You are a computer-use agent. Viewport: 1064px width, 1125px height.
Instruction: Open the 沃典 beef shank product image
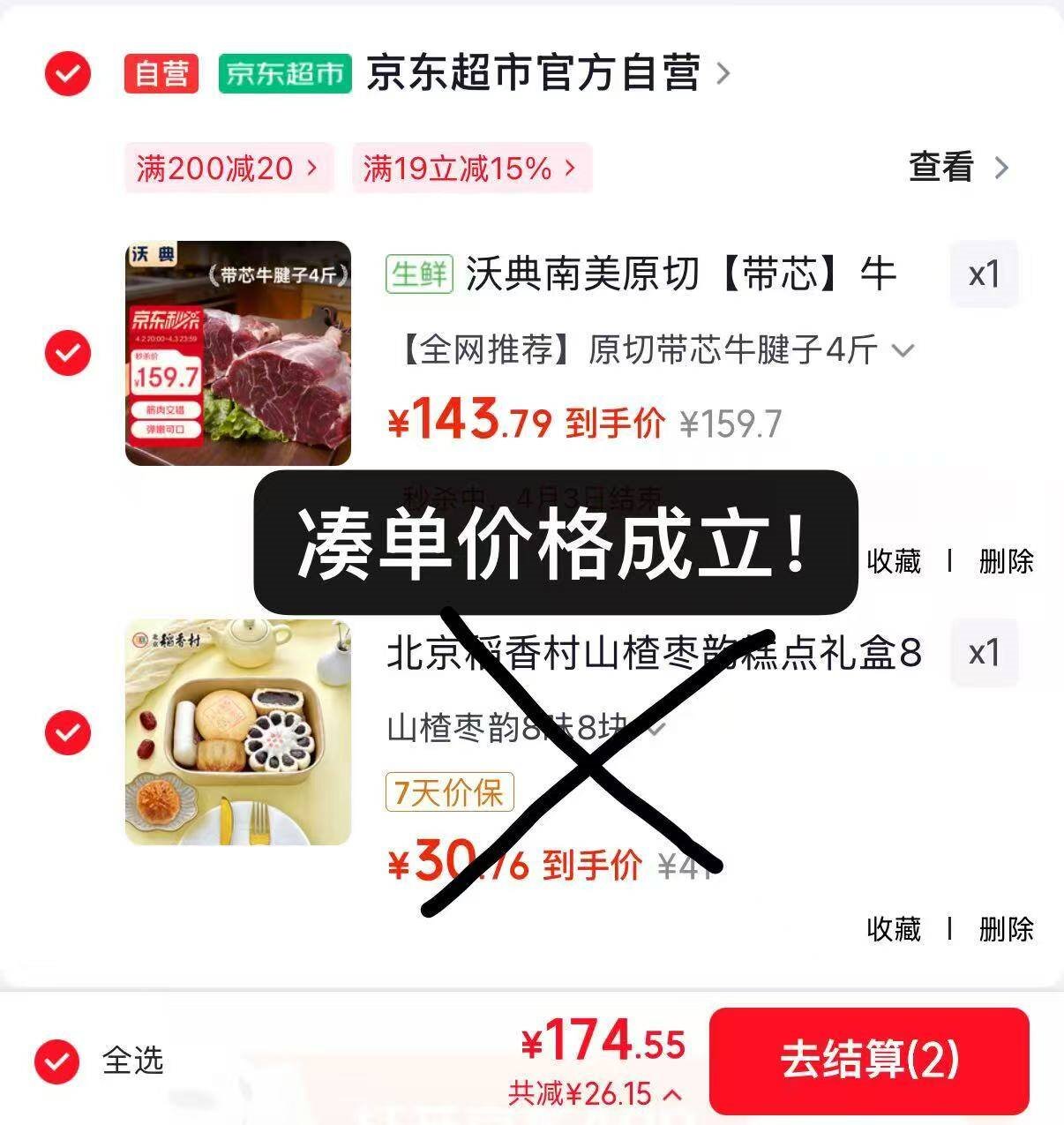238,353
